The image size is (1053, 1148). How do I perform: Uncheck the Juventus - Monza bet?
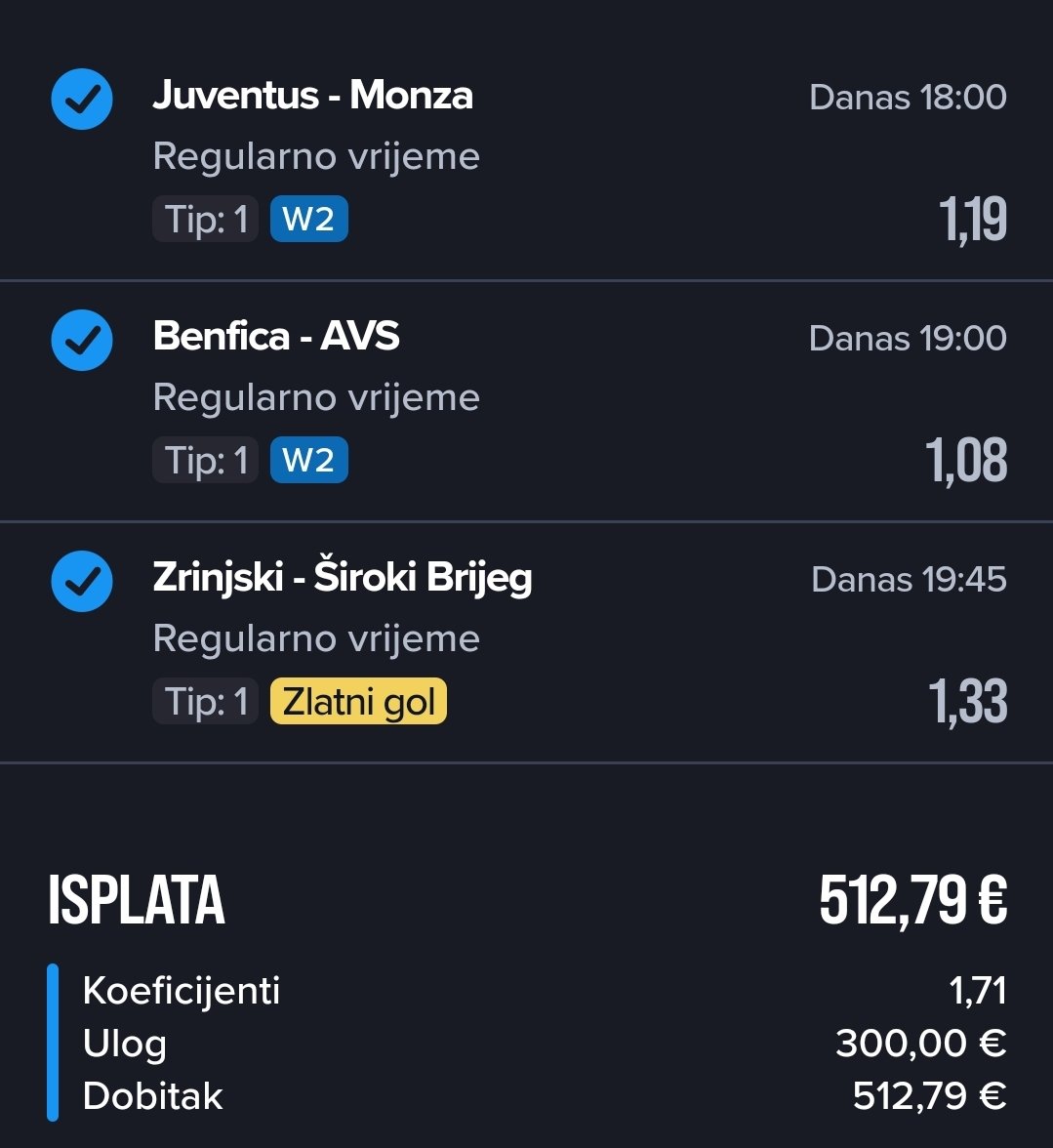(82, 99)
